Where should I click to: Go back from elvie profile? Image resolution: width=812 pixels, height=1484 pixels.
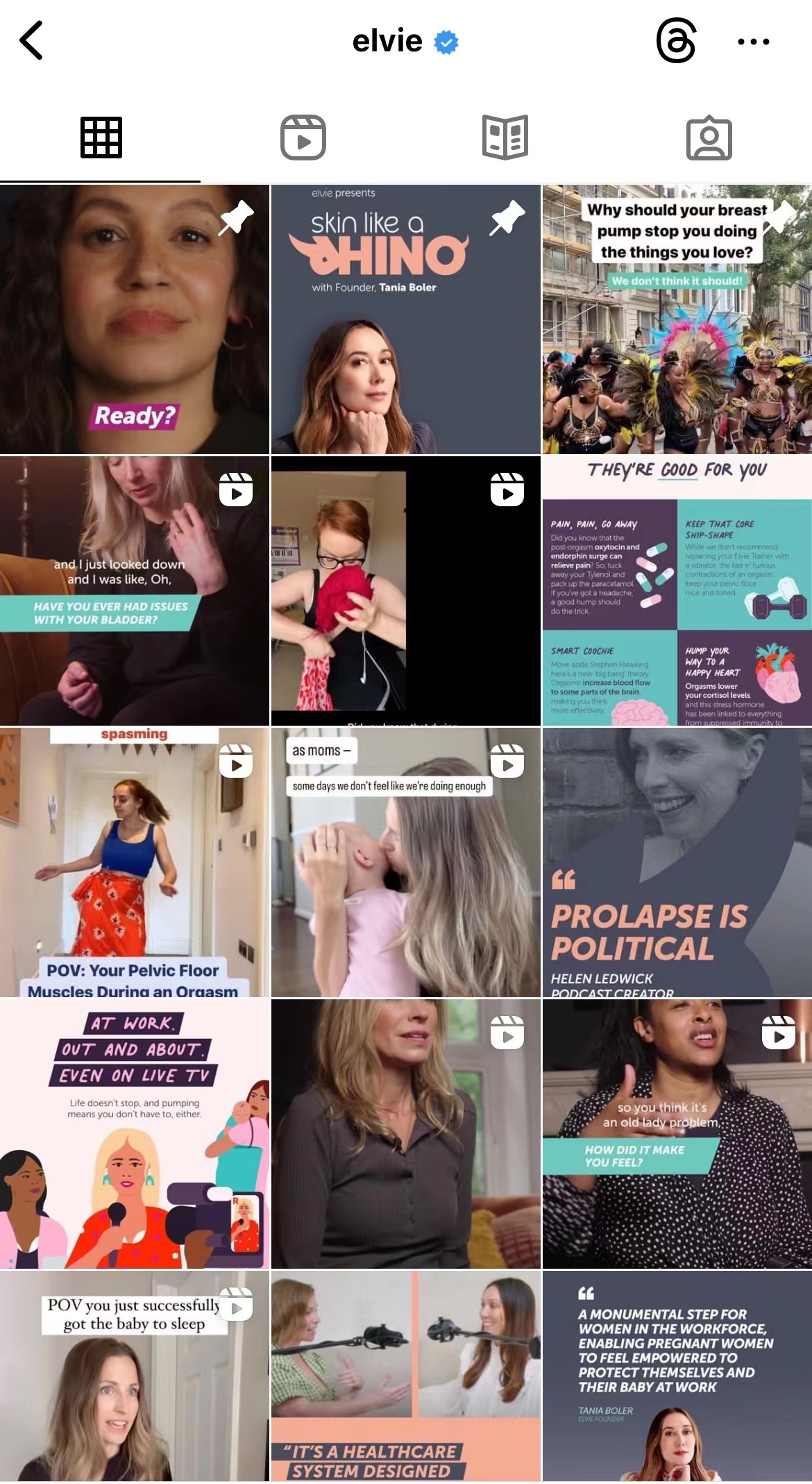(32, 41)
